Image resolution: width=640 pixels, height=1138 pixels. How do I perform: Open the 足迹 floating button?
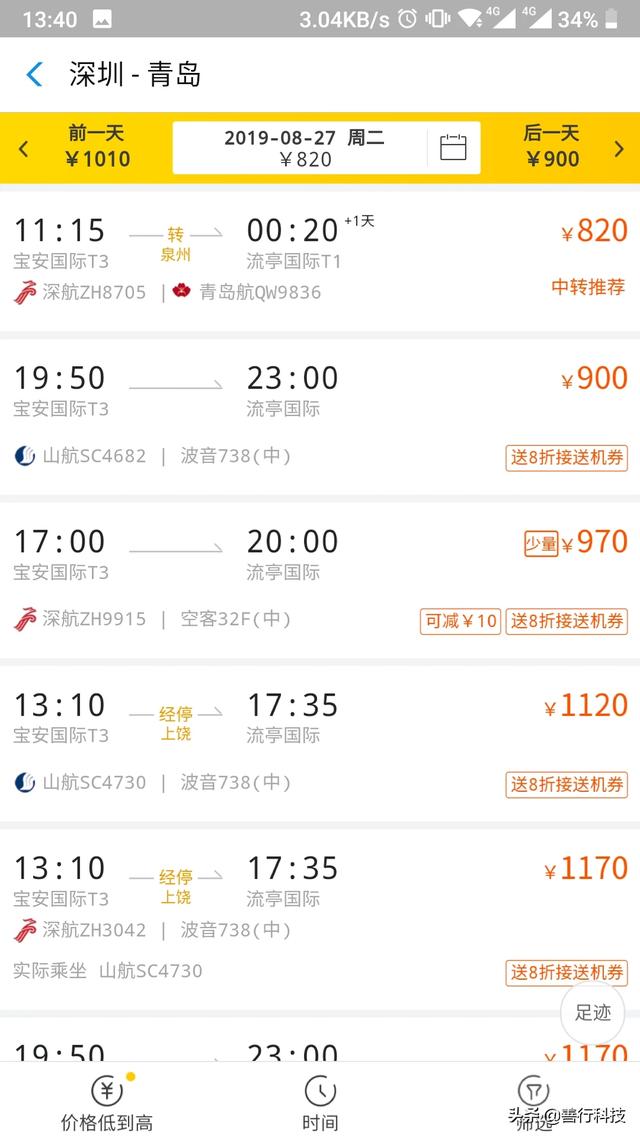(593, 1012)
